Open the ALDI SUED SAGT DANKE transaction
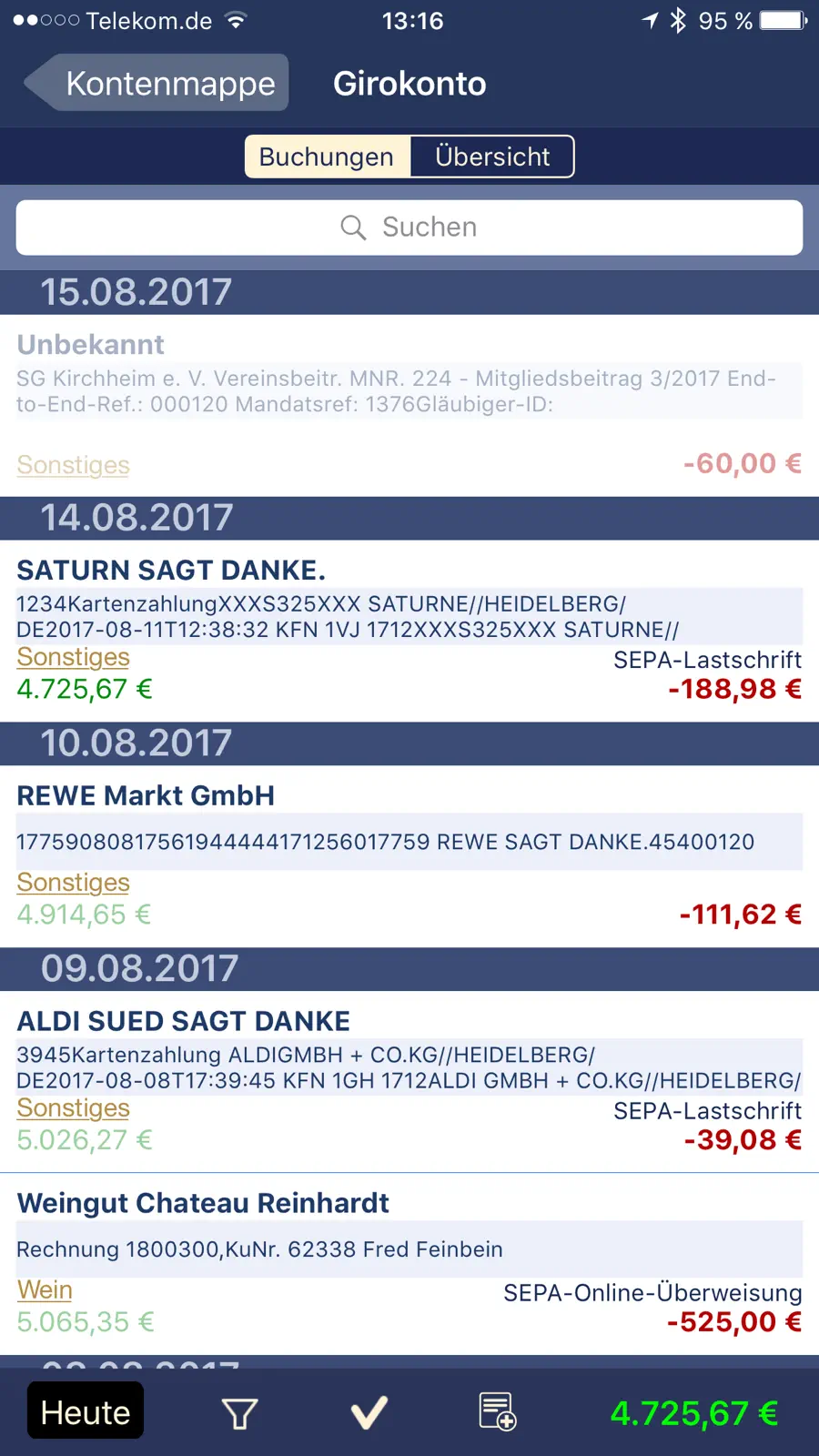819x1456 pixels. tap(409, 1082)
